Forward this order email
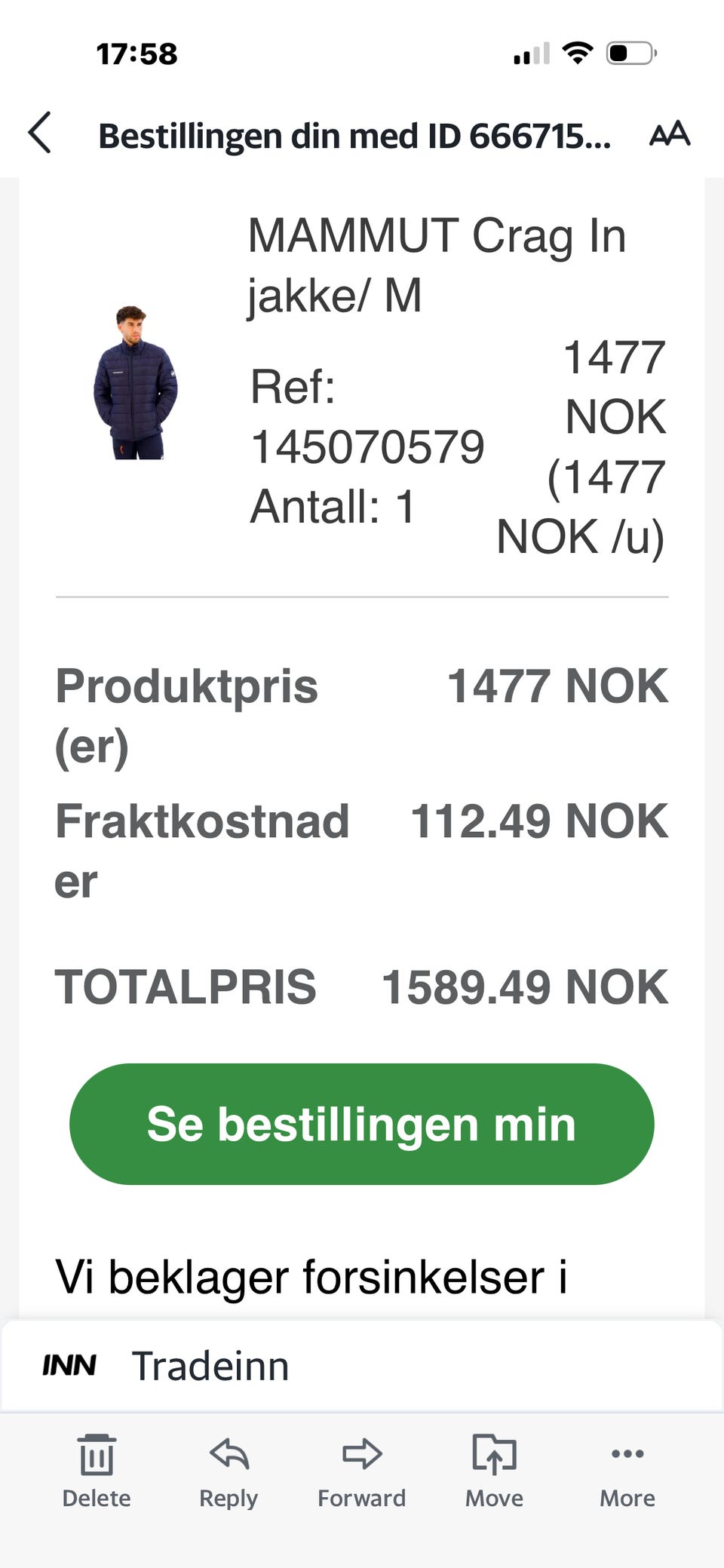The height and width of the screenshot is (1568, 724). [x=361, y=1471]
